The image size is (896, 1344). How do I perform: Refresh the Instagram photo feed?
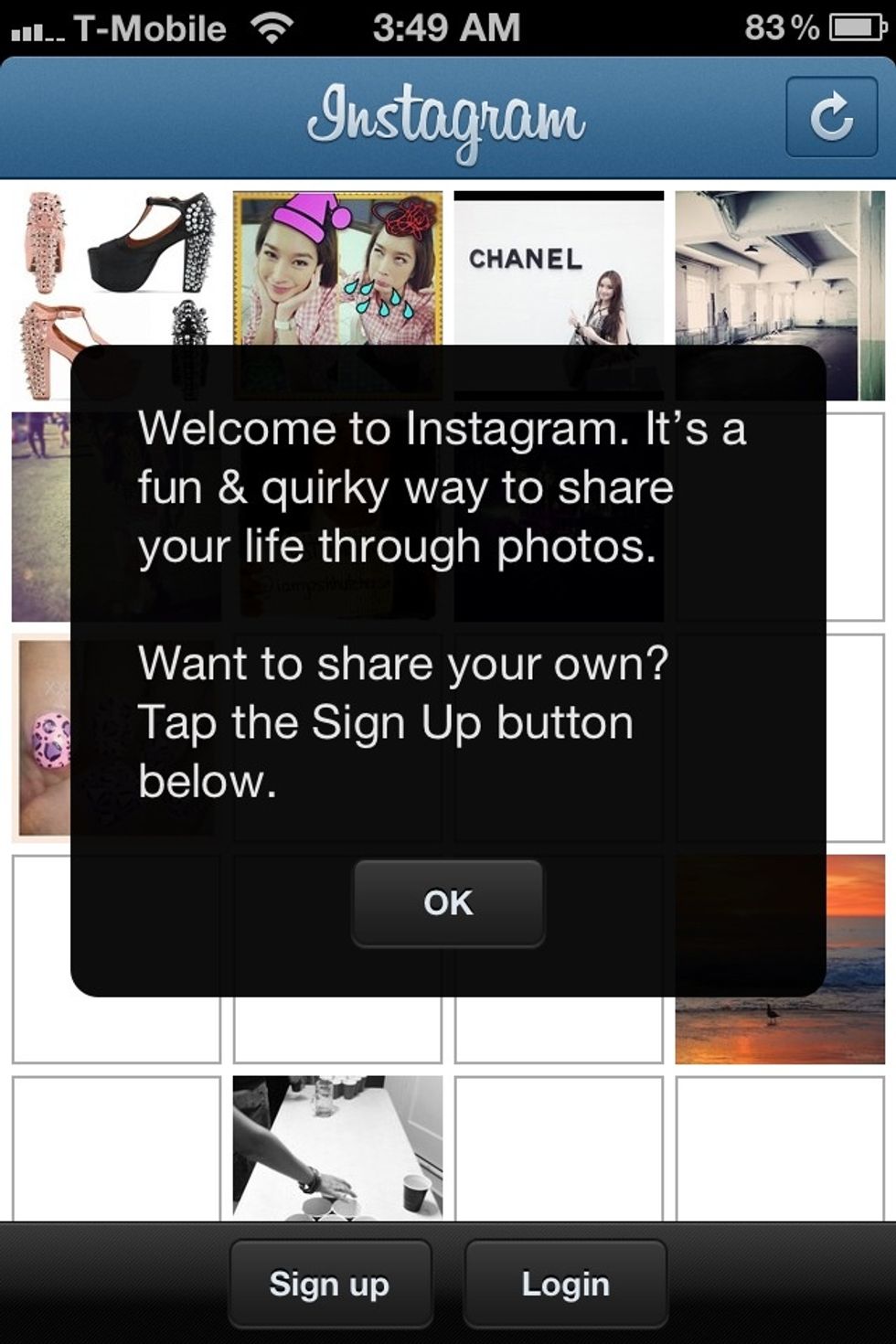pyautogui.click(x=831, y=117)
